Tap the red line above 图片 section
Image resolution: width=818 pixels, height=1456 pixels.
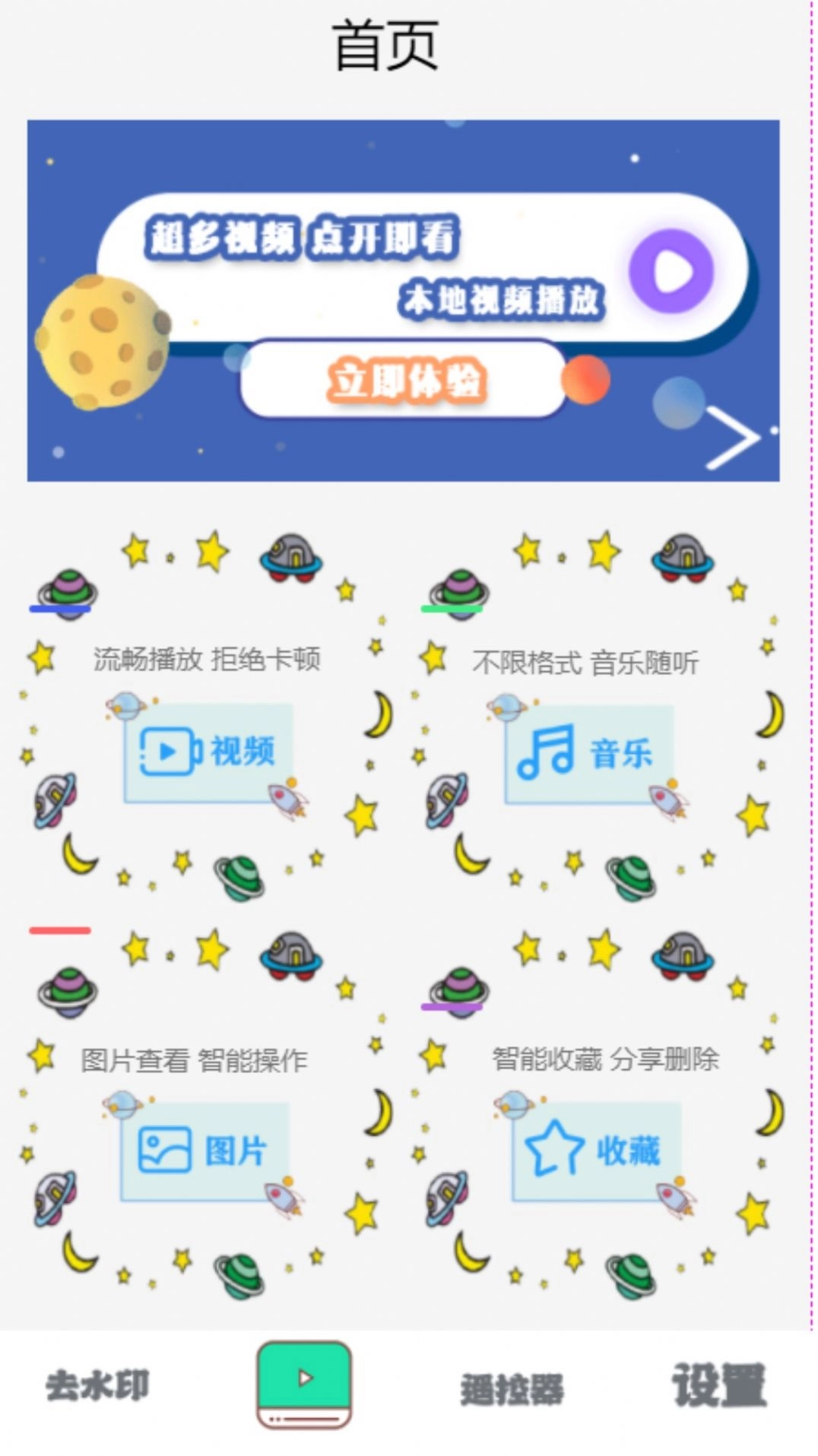click(x=59, y=929)
